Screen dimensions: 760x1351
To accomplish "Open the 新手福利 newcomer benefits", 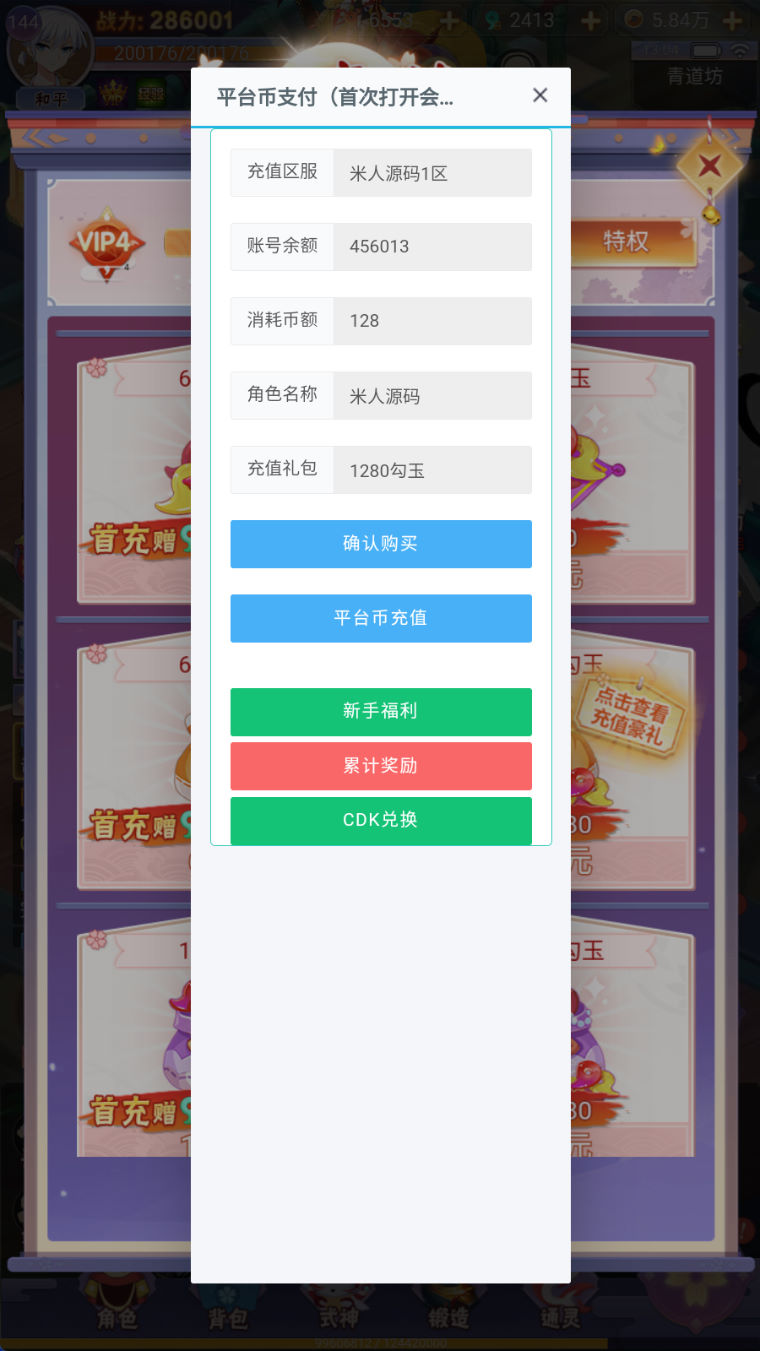I will coord(380,711).
